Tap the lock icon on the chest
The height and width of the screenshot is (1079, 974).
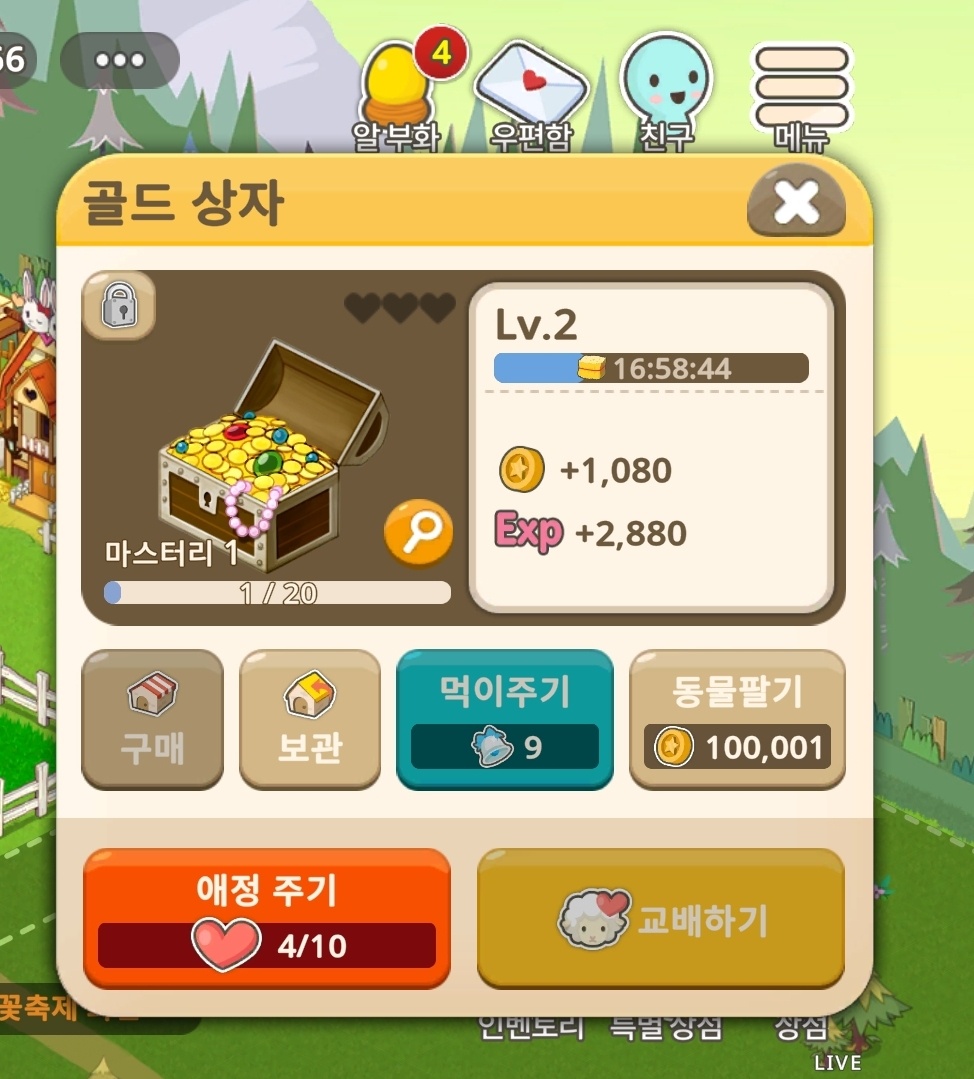click(119, 306)
